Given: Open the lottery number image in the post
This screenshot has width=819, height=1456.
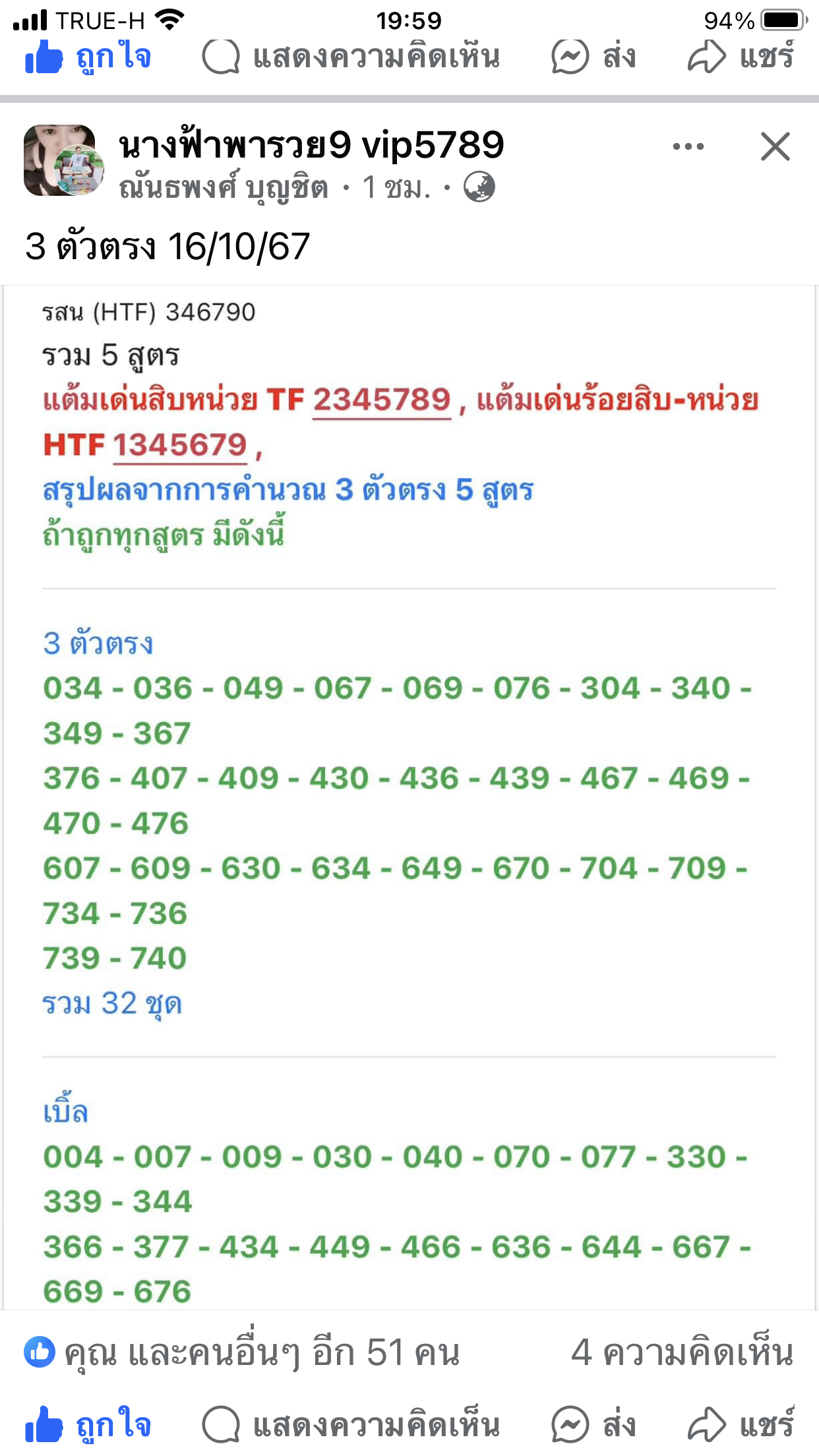Looking at the screenshot, I should [x=409, y=797].
